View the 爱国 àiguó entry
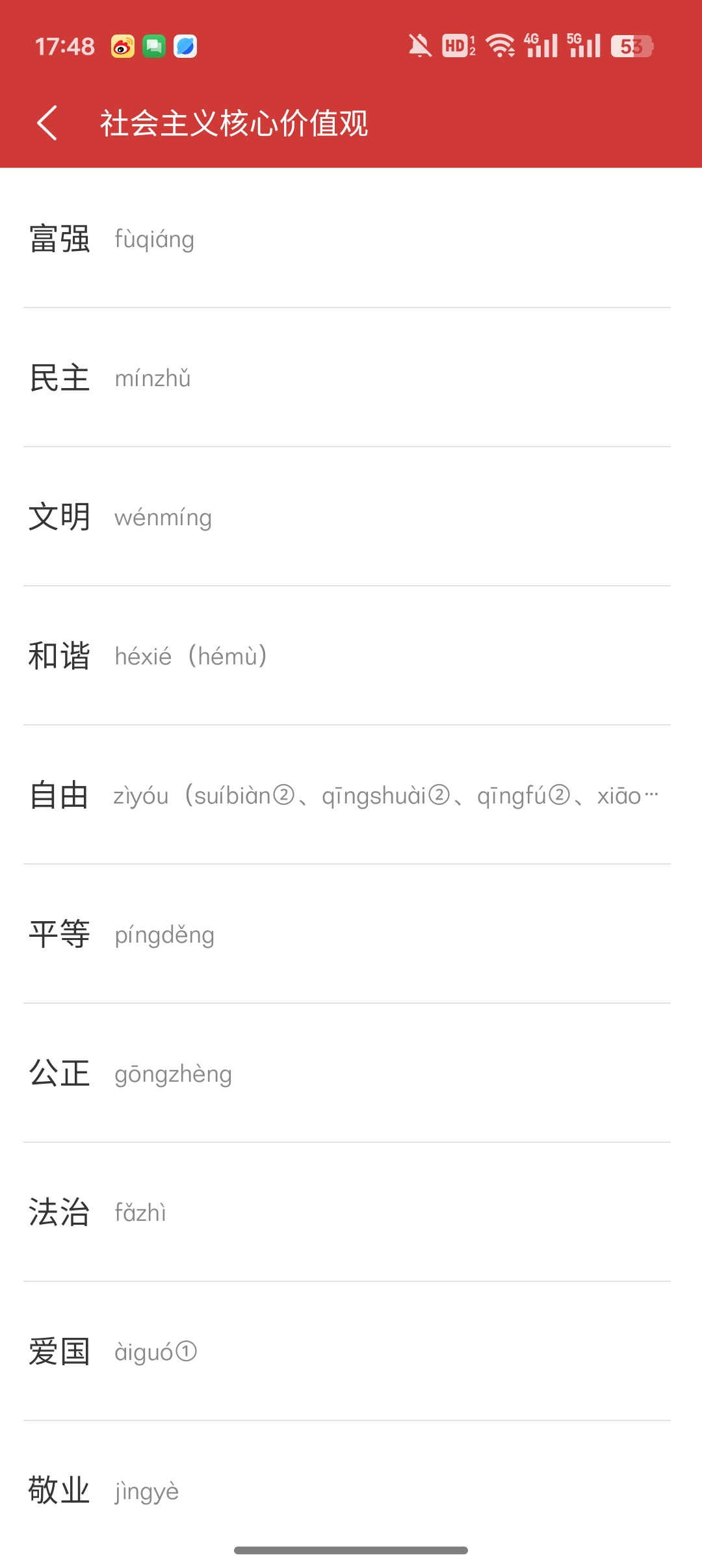The width and height of the screenshot is (702, 1568). pyautogui.click(x=351, y=1352)
